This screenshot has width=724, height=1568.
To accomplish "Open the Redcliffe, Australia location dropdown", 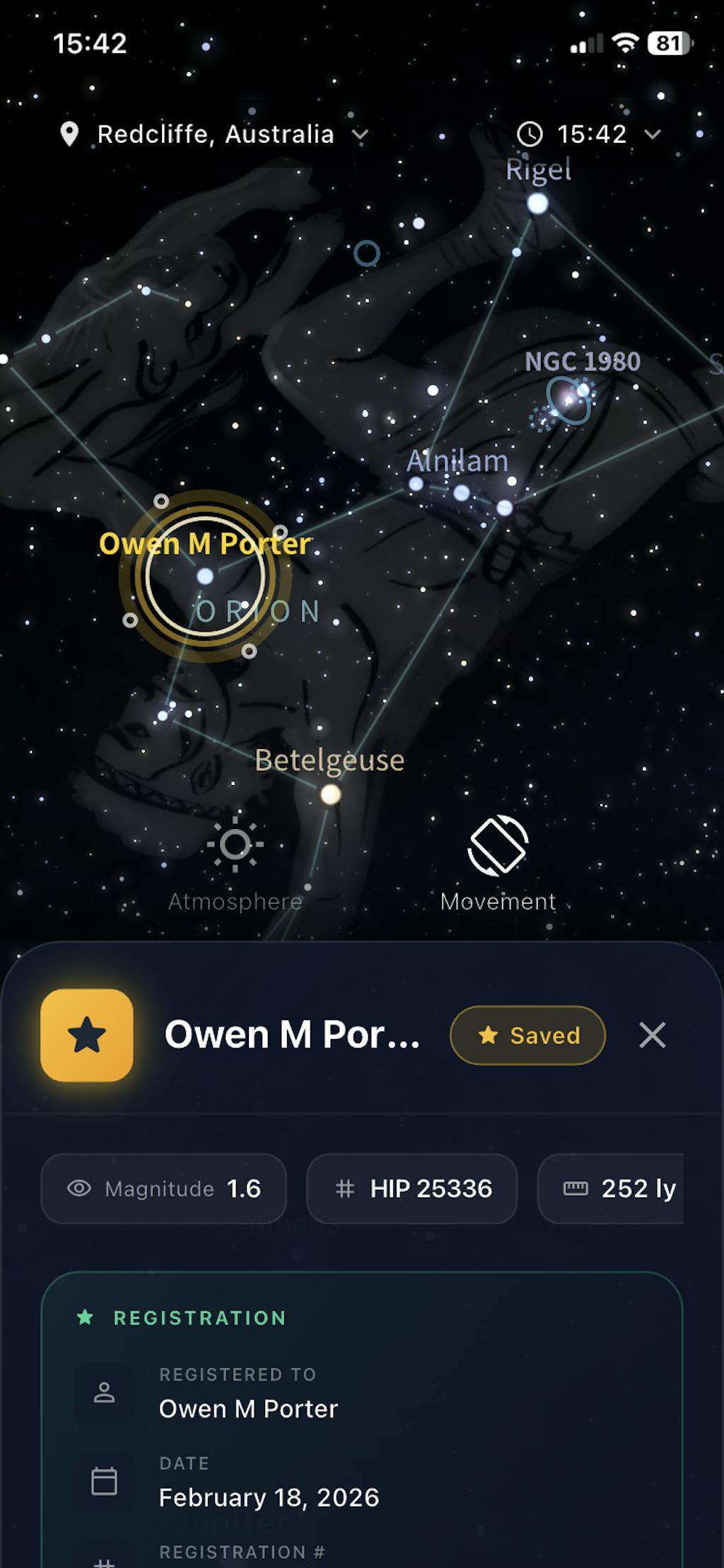I will (x=215, y=134).
